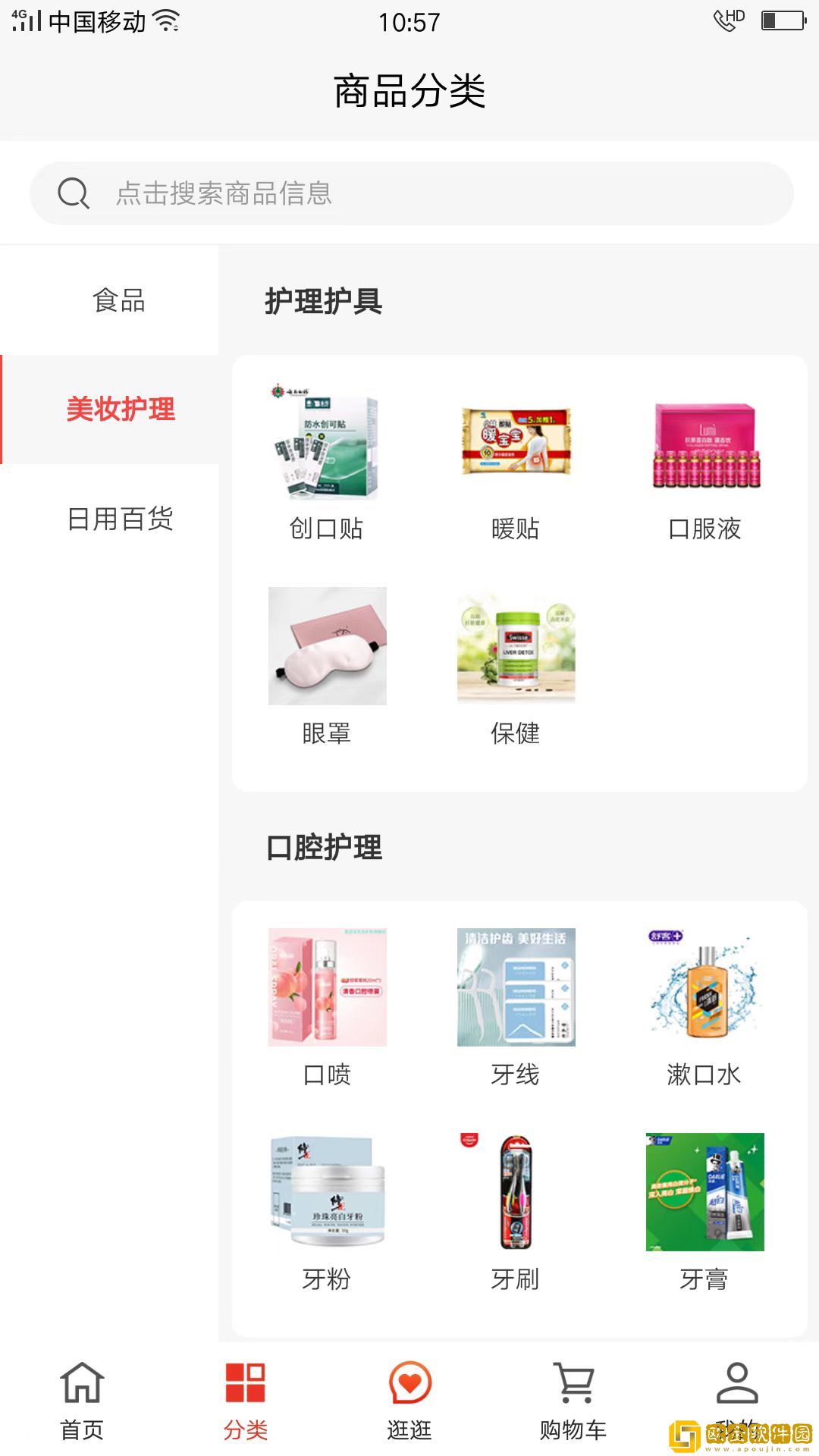819x1456 pixels.
Task: Click the 牙膏 toothpaste label
Action: click(704, 1279)
